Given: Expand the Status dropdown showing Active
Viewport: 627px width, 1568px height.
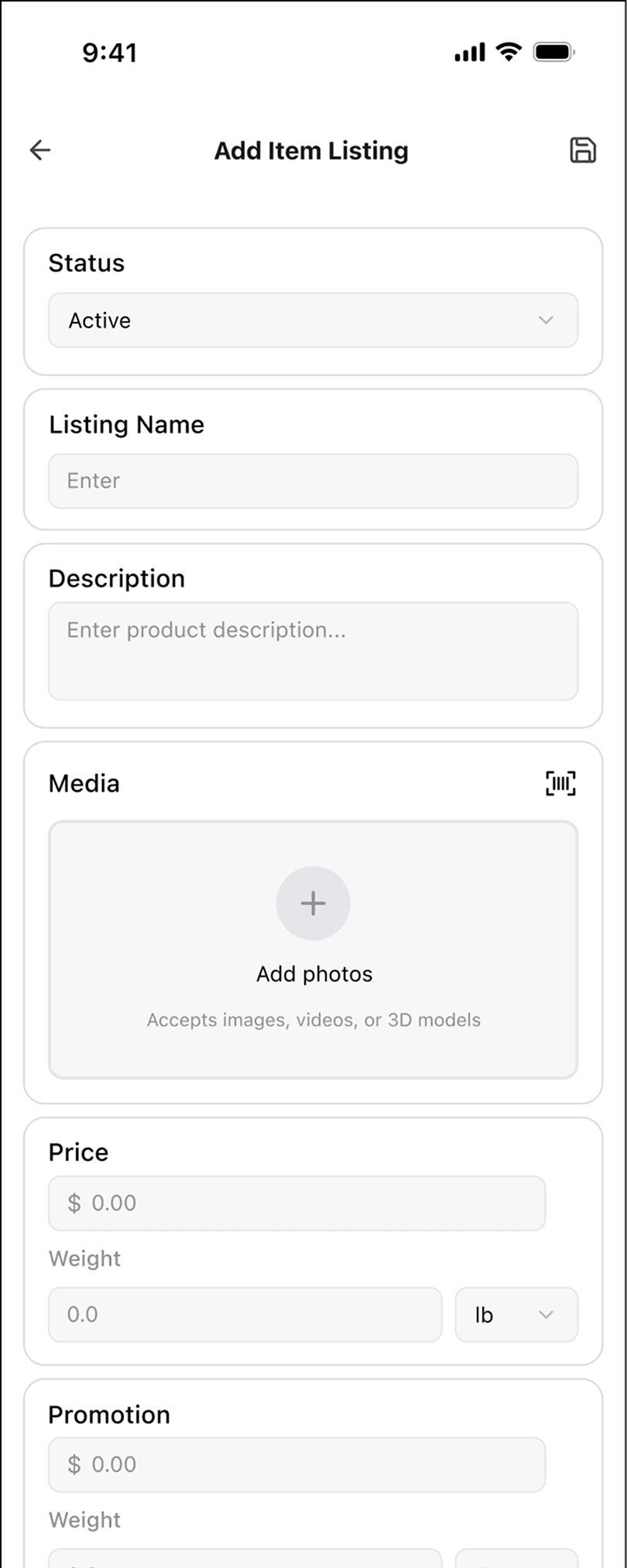Looking at the screenshot, I should 313,320.
